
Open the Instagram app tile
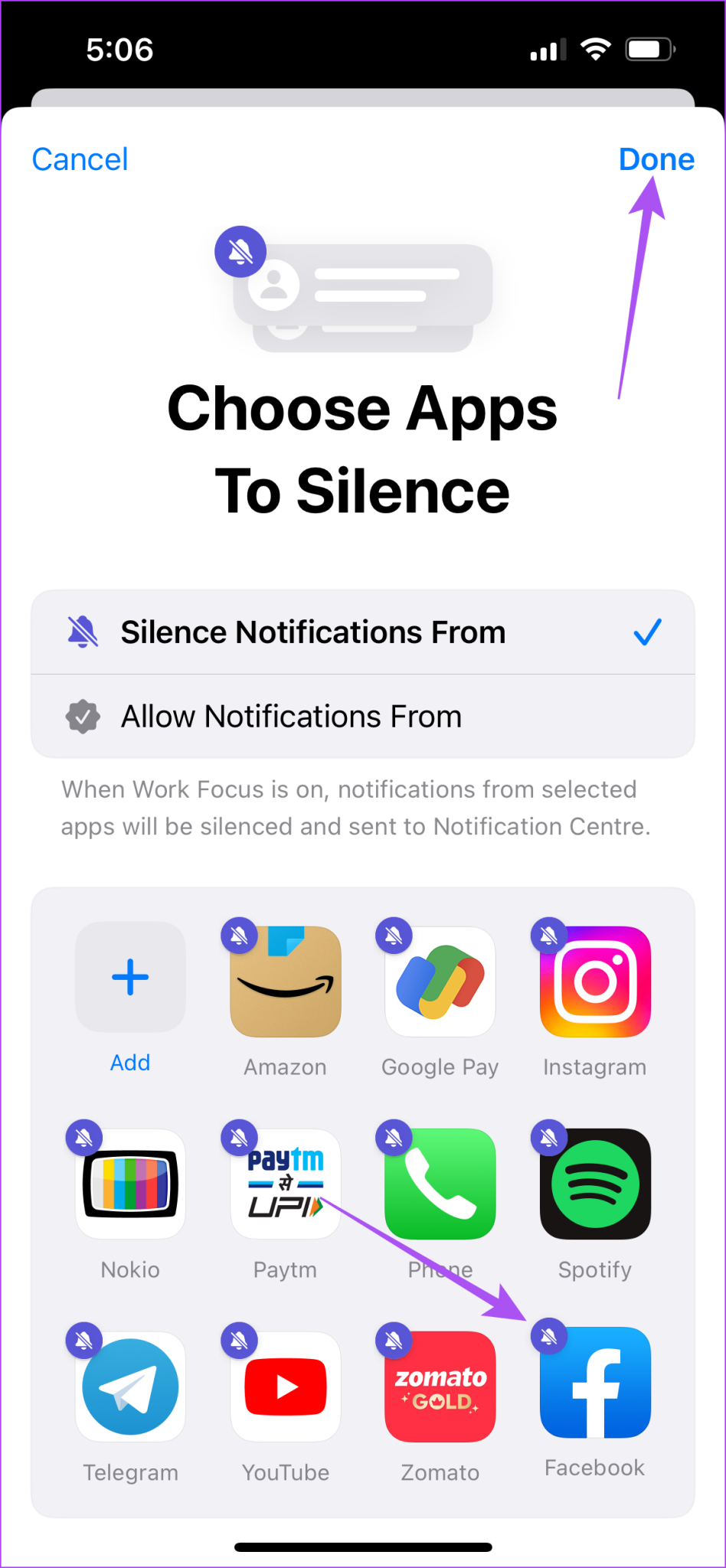[595, 981]
